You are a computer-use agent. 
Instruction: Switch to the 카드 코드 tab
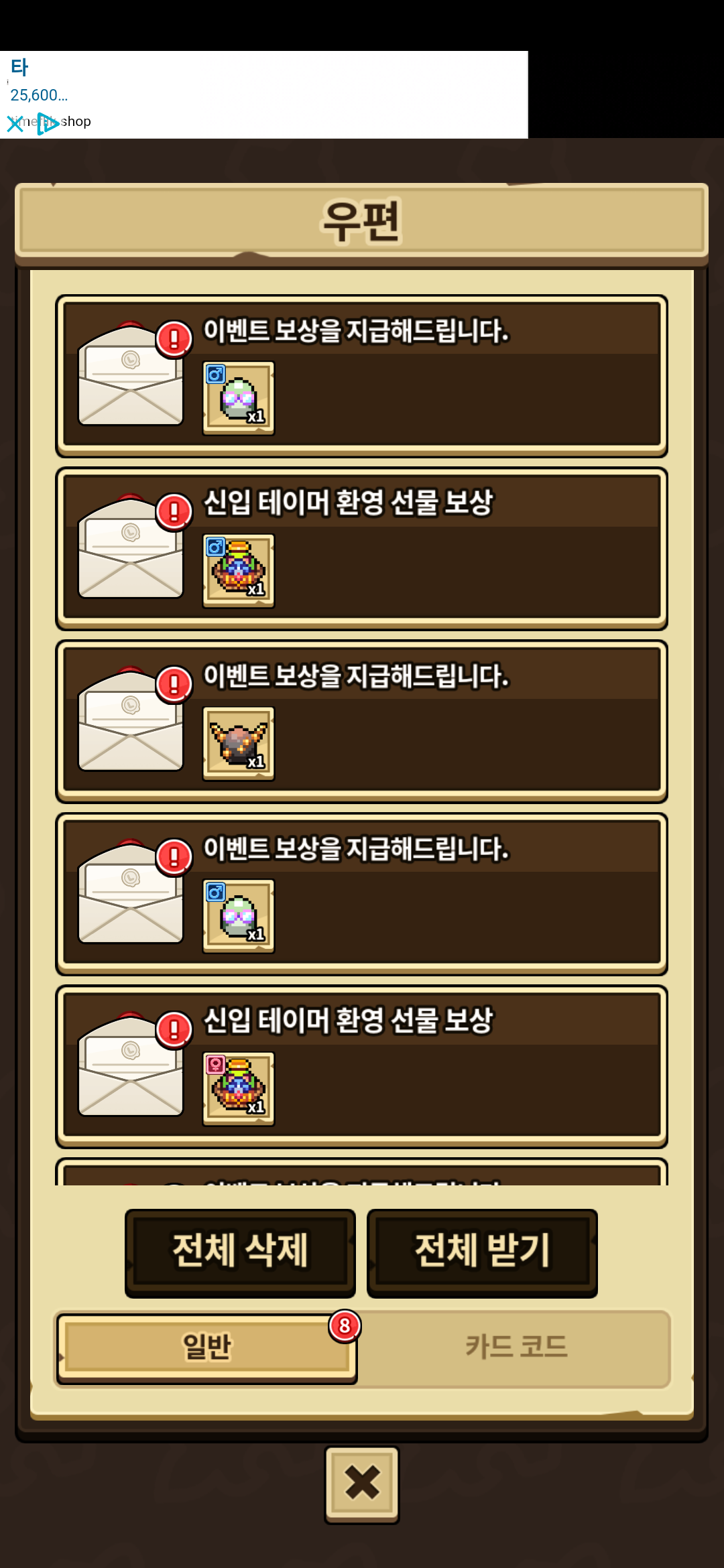[x=516, y=1347]
